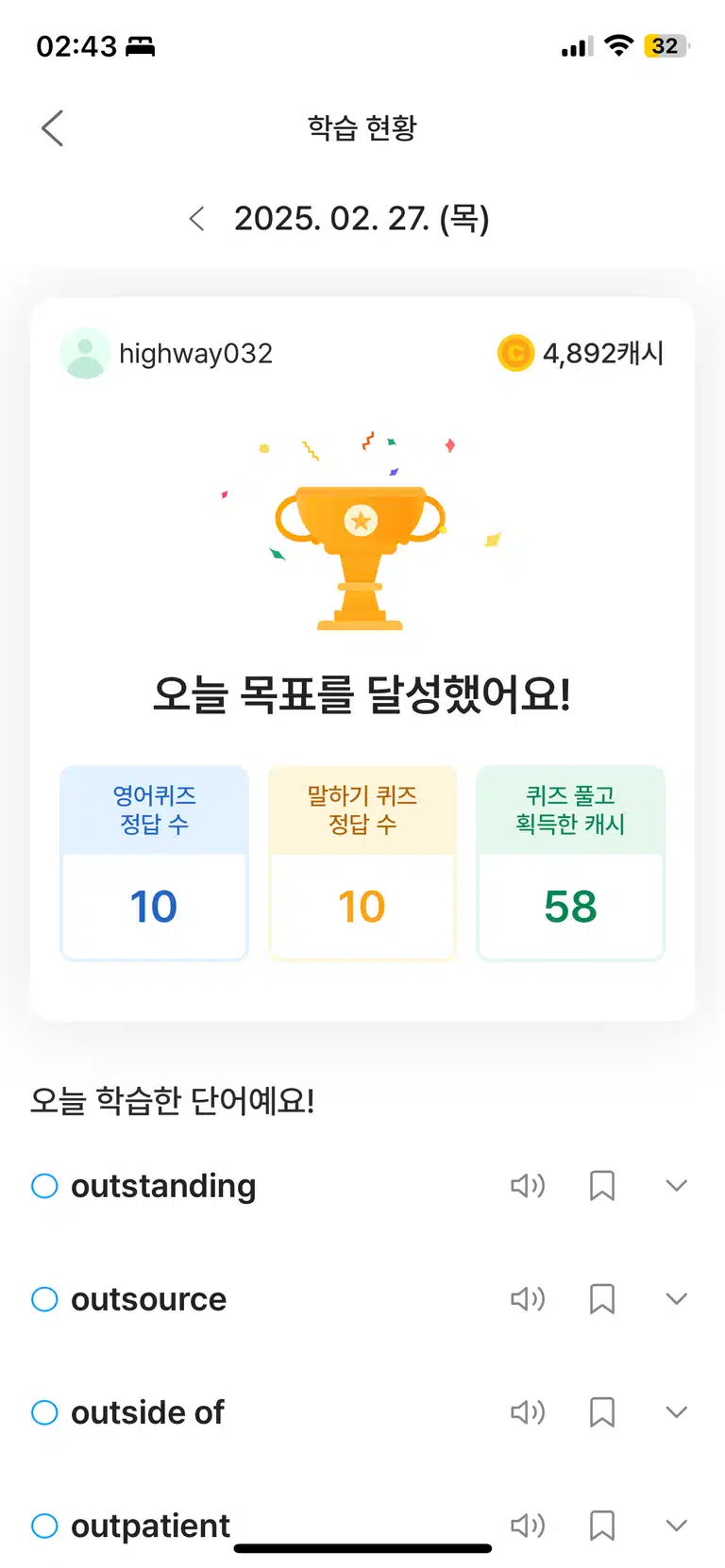
Task: Expand details for outpatient
Action: click(677, 1526)
